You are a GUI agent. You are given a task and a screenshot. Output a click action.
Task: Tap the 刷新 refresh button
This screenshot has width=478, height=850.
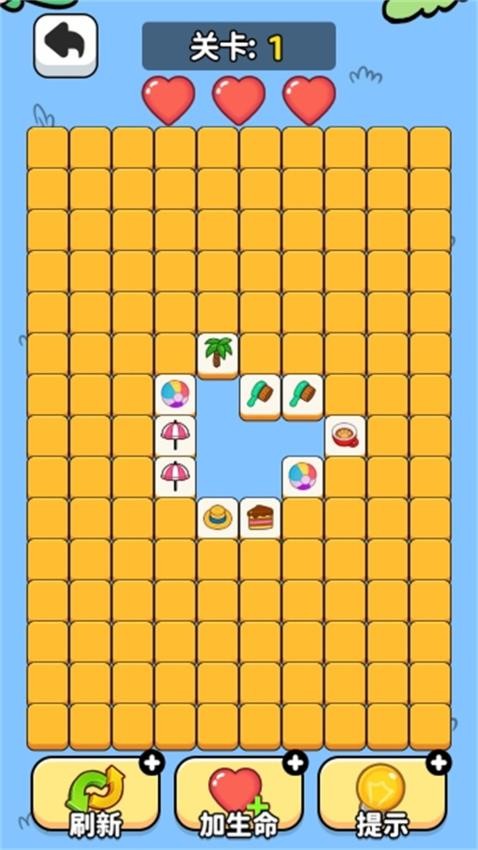95,794
